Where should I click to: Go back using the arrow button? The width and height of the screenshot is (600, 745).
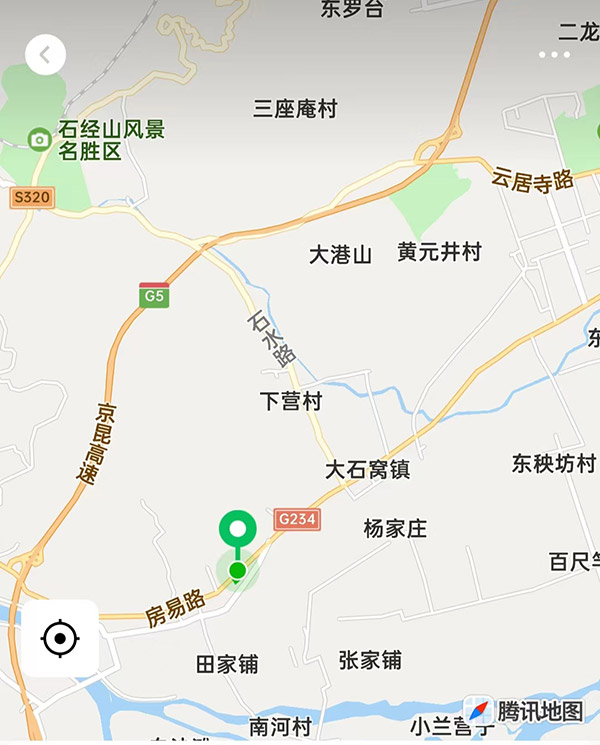[x=45, y=55]
